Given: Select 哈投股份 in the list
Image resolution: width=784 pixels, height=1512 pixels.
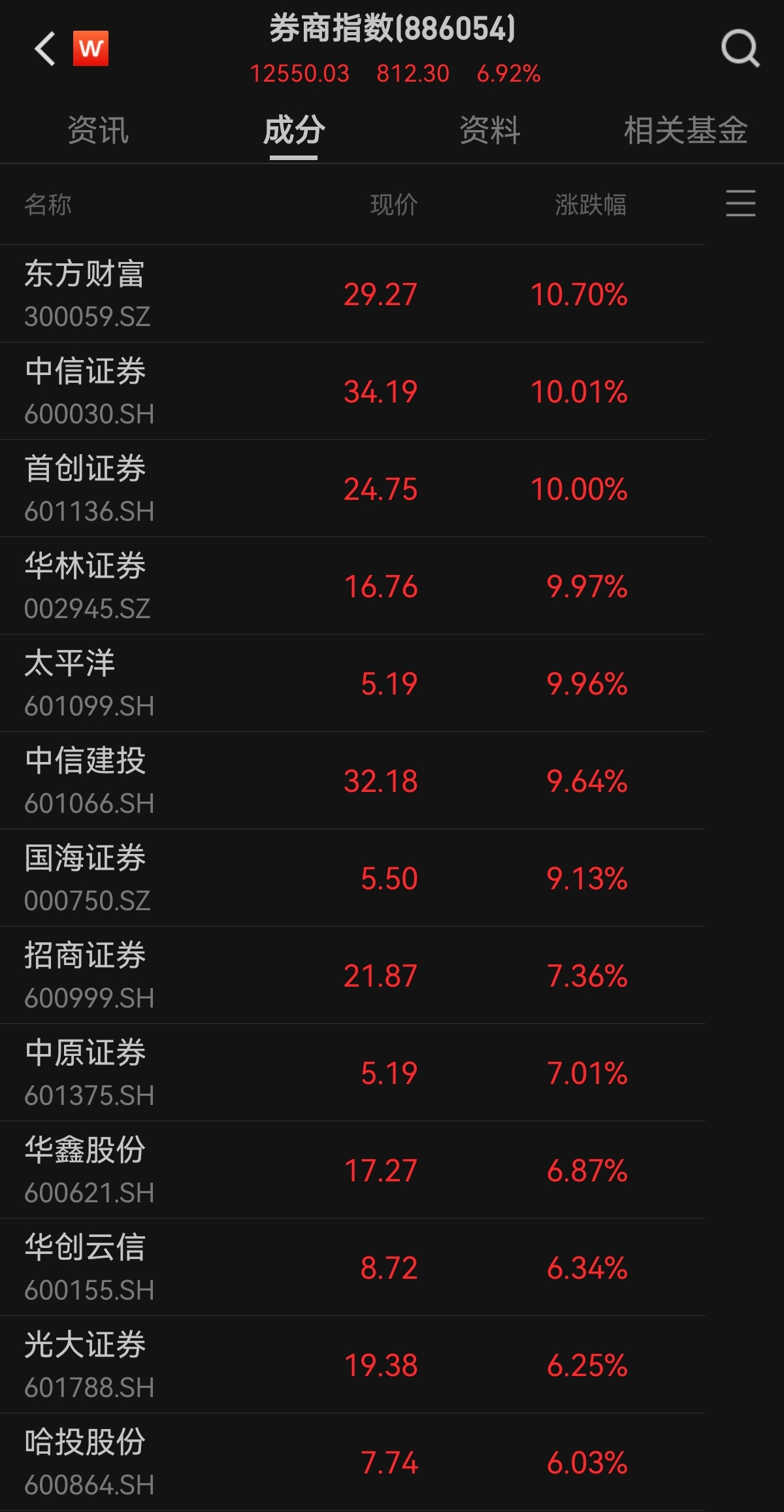Looking at the screenshot, I should pyautogui.click(x=353, y=1462).
